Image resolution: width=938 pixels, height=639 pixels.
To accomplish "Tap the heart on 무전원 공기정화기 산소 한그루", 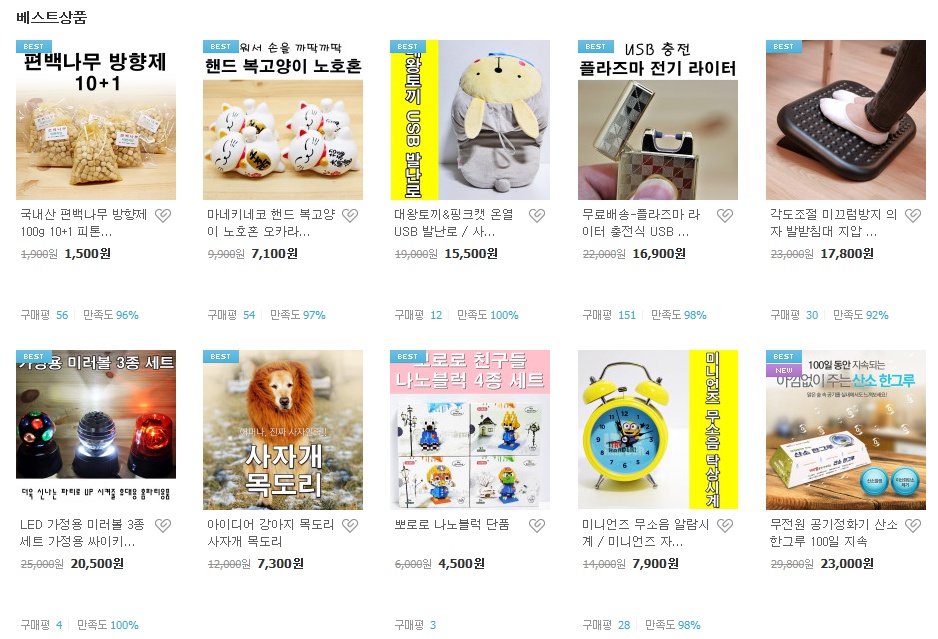I will tap(912, 525).
